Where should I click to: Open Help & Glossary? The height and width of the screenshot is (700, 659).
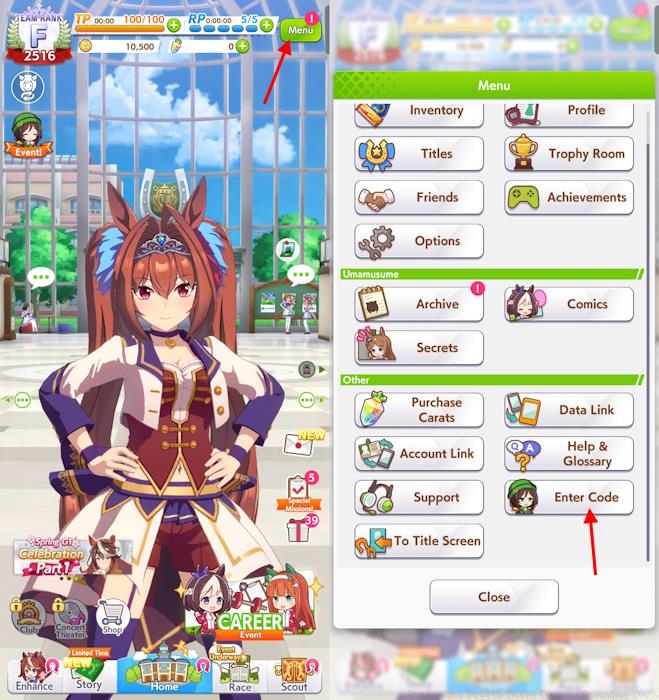tap(569, 454)
